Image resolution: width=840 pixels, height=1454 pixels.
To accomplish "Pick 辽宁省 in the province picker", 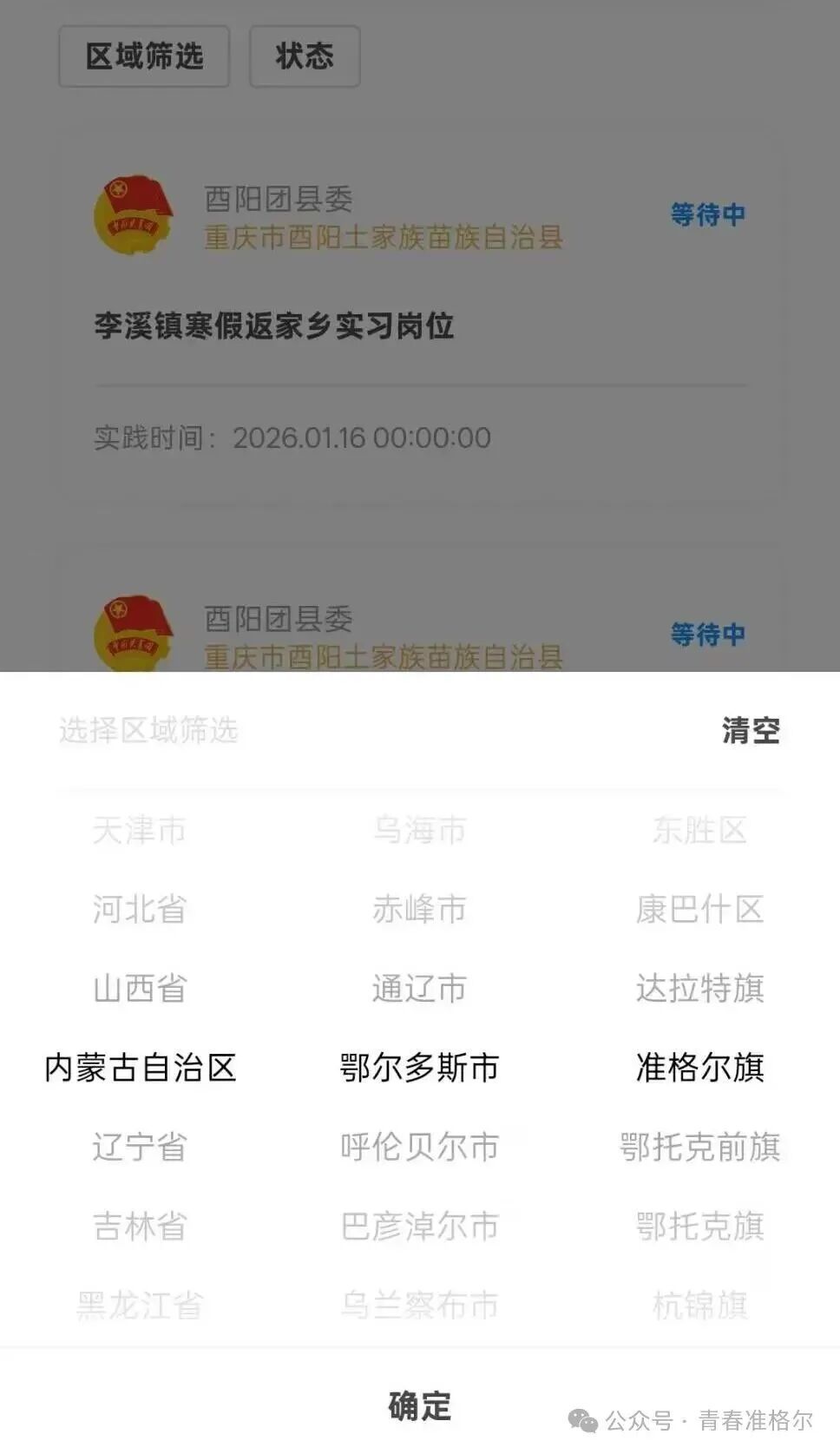I will tap(140, 1147).
